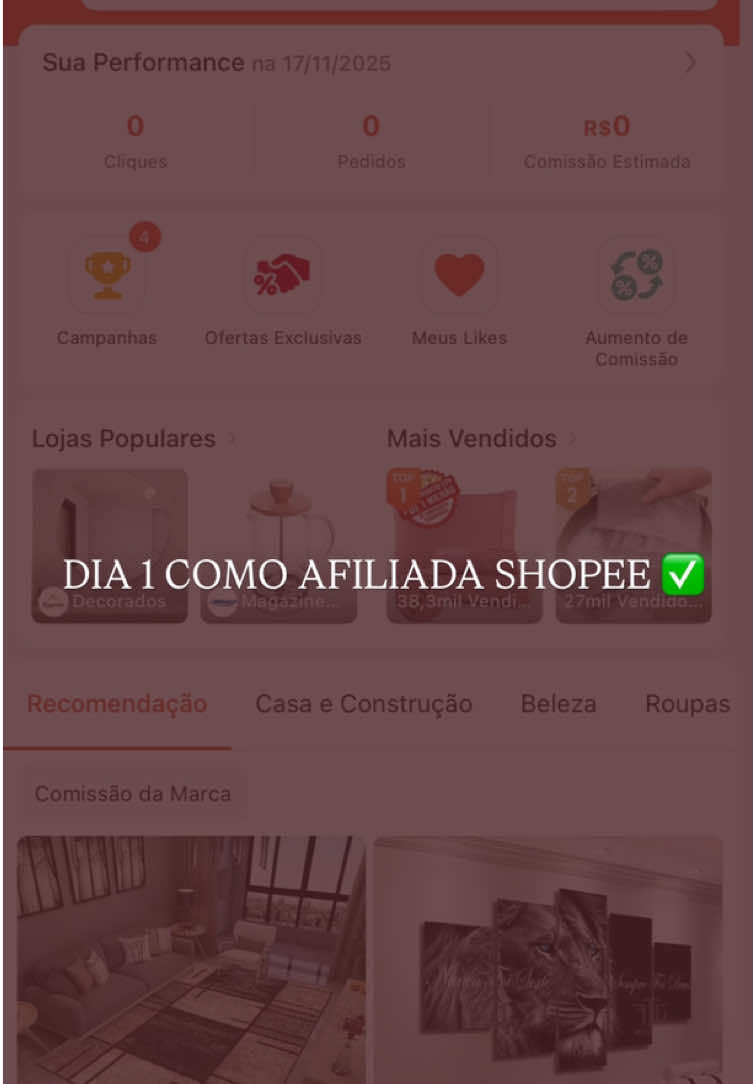Tap the Aumento de Comissão icon
Image resolution: width=753 pixels, height=1084 pixels.
point(635,275)
